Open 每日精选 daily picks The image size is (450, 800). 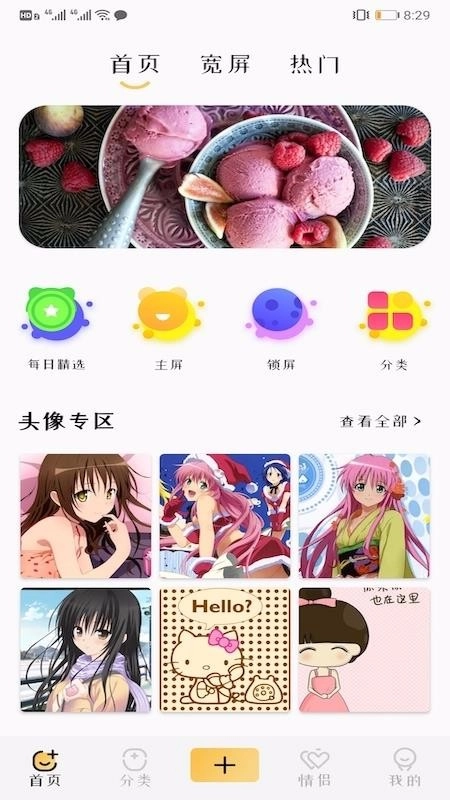point(56,328)
